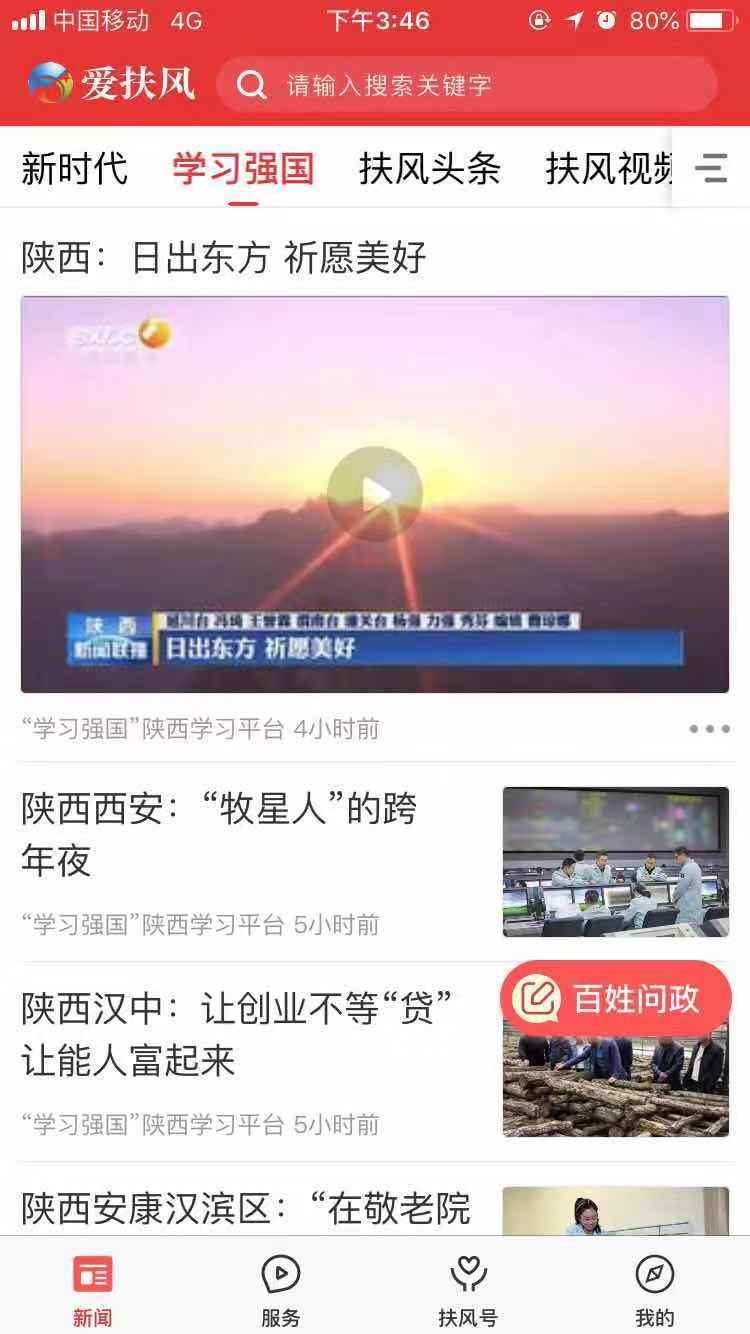Open the channel list menu icon
750x1334 pixels.
pyautogui.click(x=711, y=168)
